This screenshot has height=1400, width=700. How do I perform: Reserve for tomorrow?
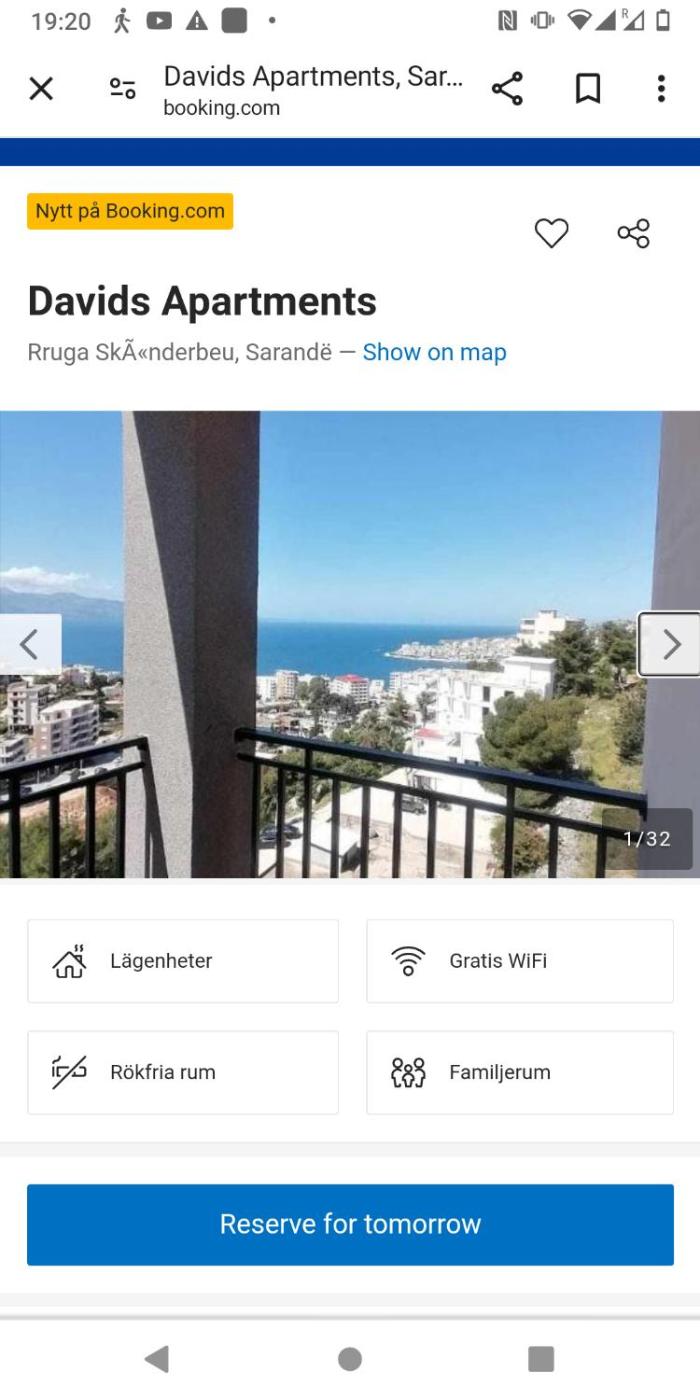[350, 1224]
